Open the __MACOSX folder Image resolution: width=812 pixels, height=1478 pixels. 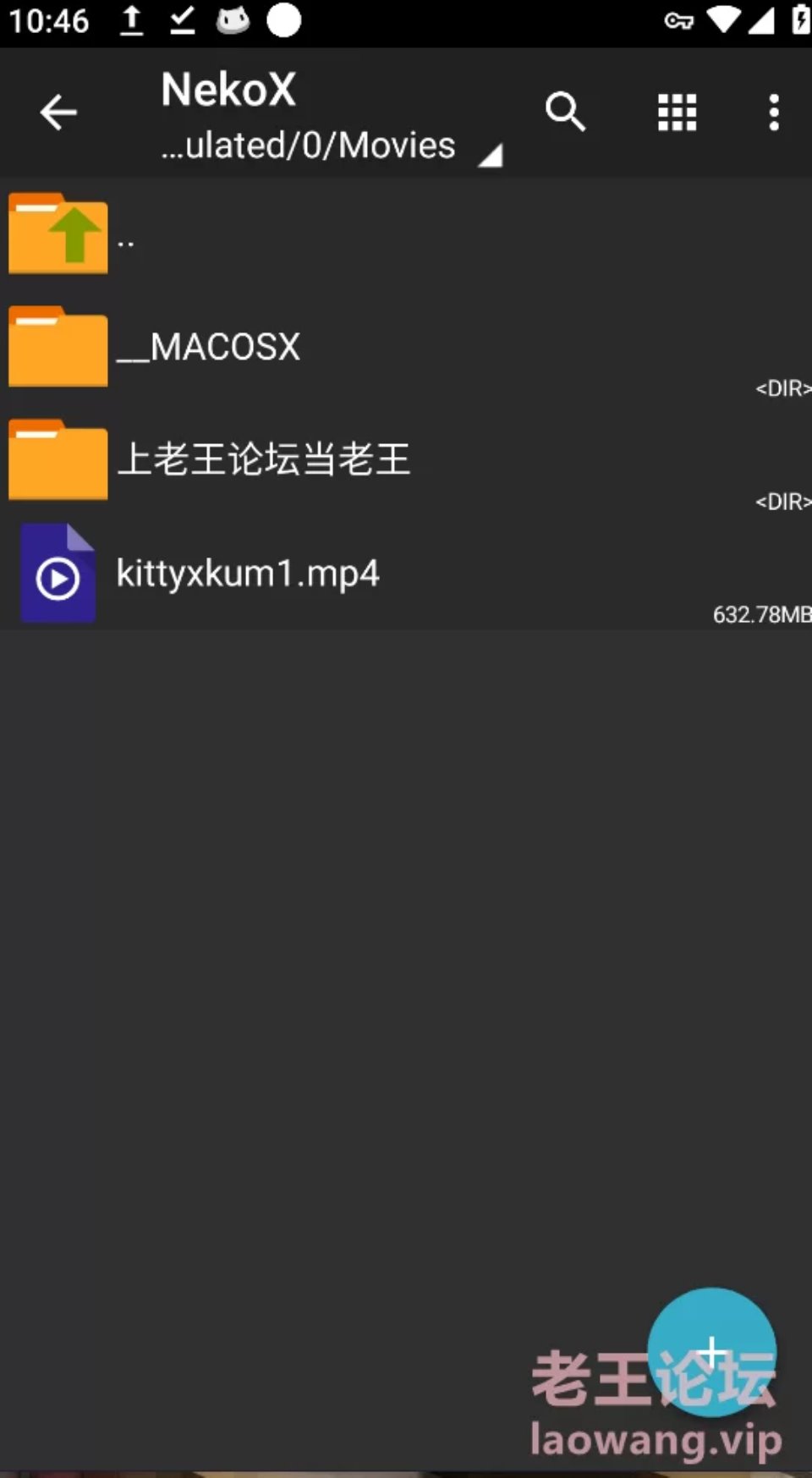[x=406, y=347]
